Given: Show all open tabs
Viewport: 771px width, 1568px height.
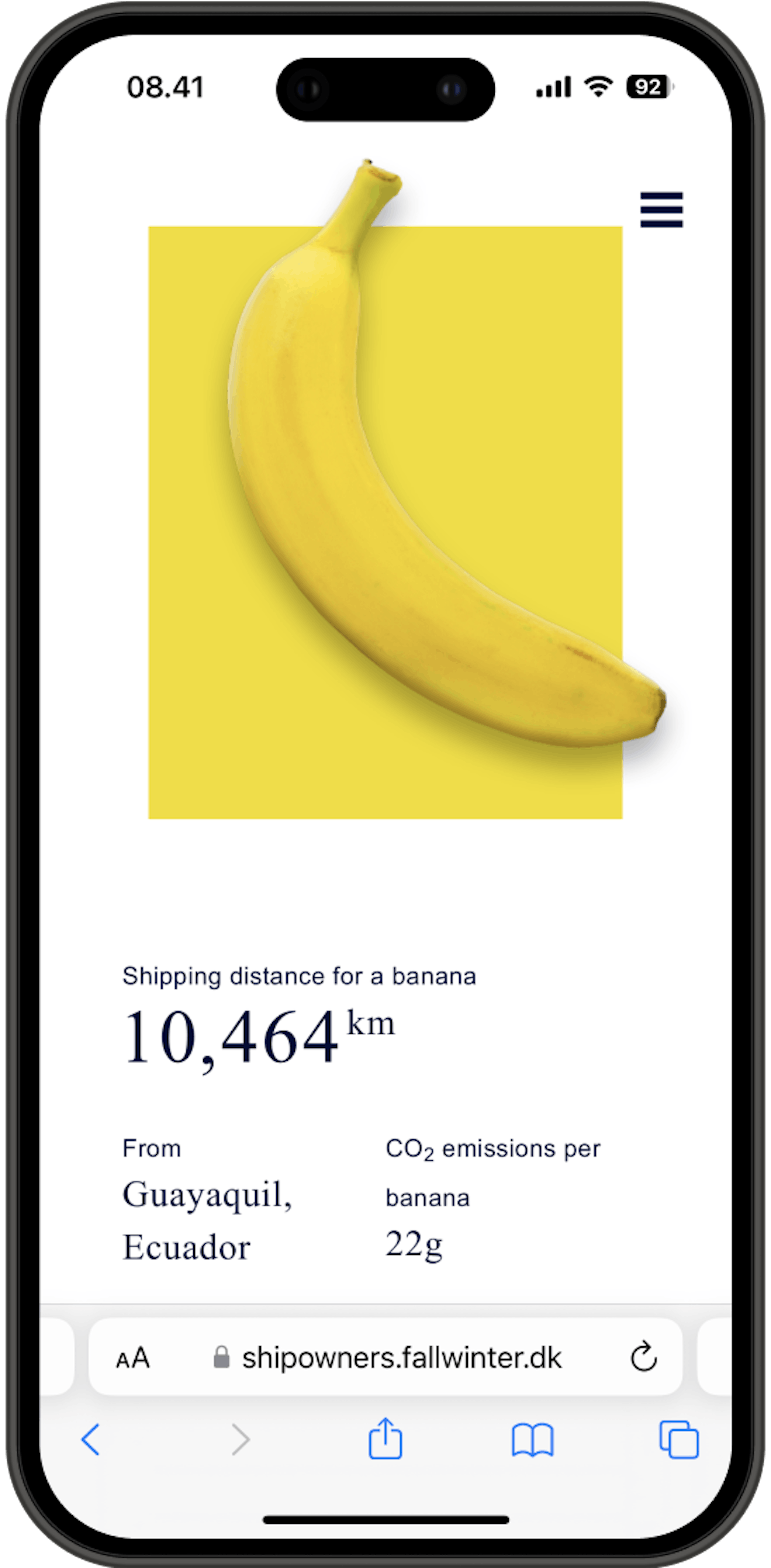Looking at the screenshot, I should click(x=678, y=1440).
